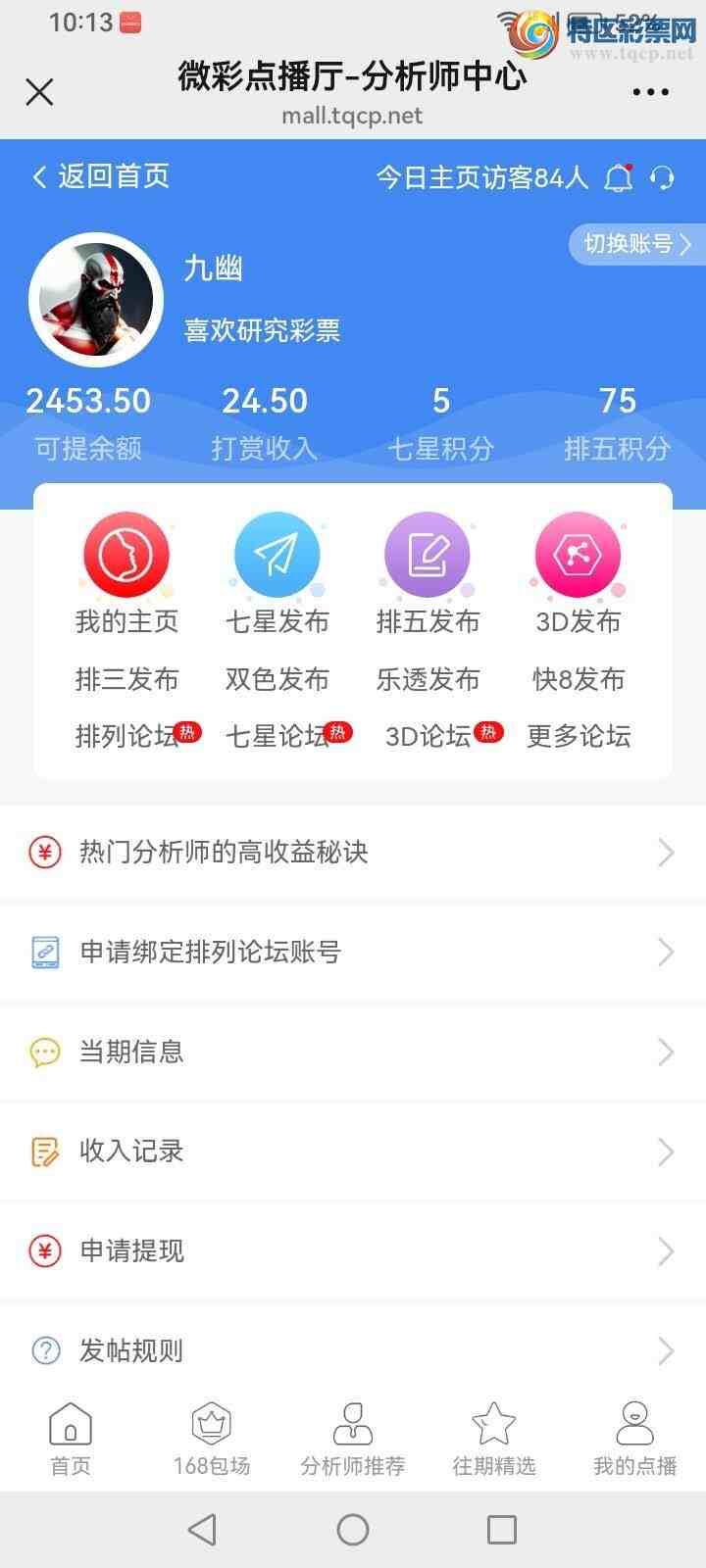This screenshot has width=706, height=1568.
Task: Open 收入记录 via its document icon
Action: pos(43,1151)
